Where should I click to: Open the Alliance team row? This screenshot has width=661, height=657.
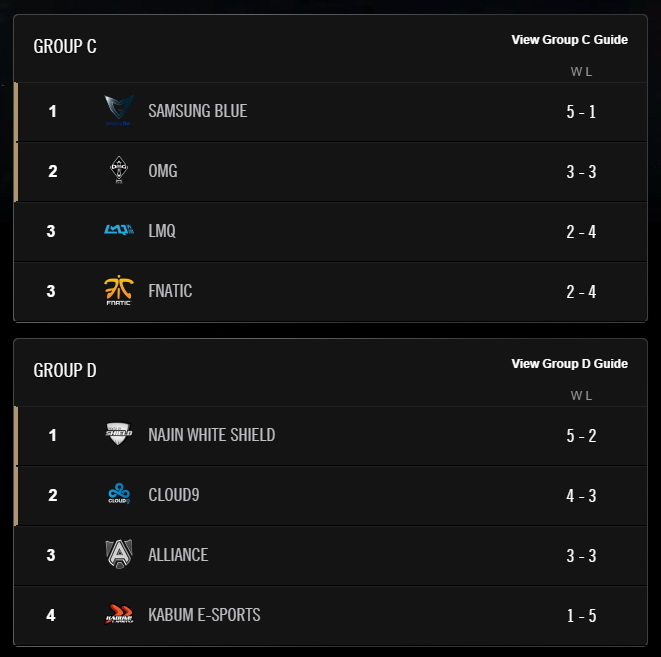pyautogui.click(x=178, y=555)
